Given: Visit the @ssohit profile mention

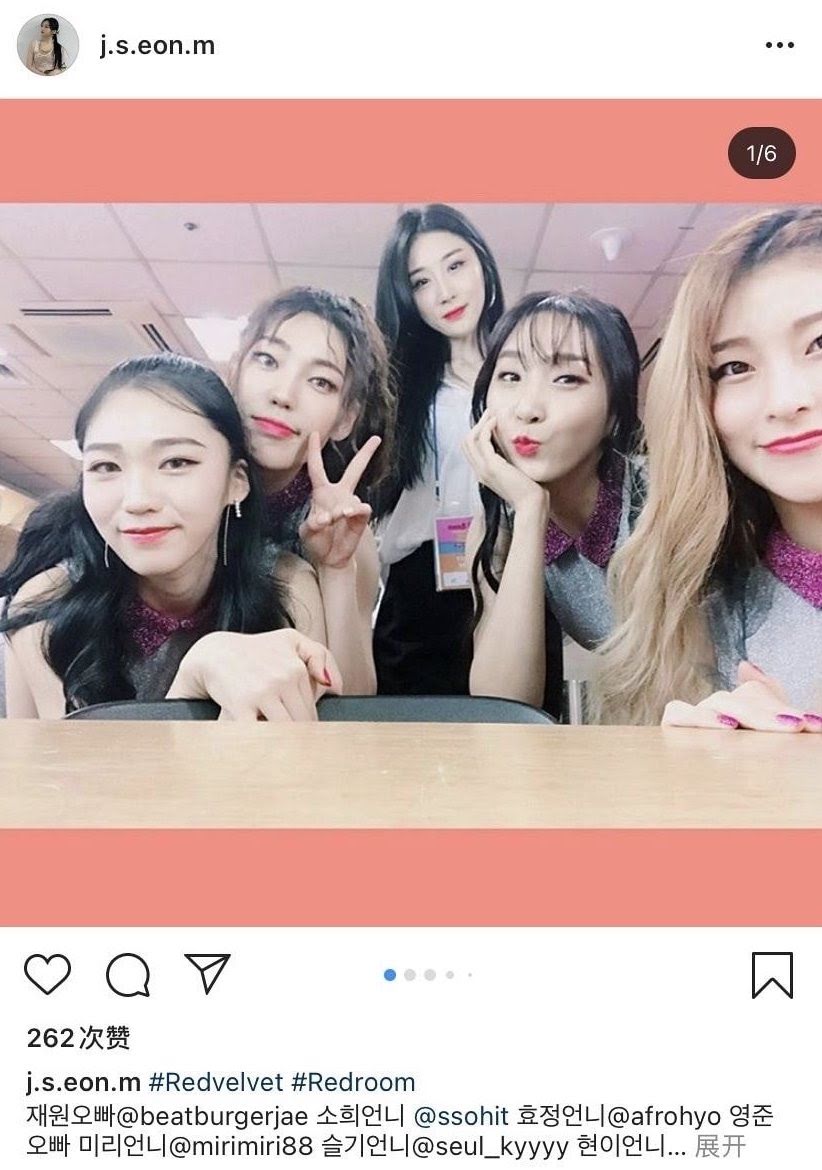Looking at the screenshot, I should click(x=461, y=1114).
